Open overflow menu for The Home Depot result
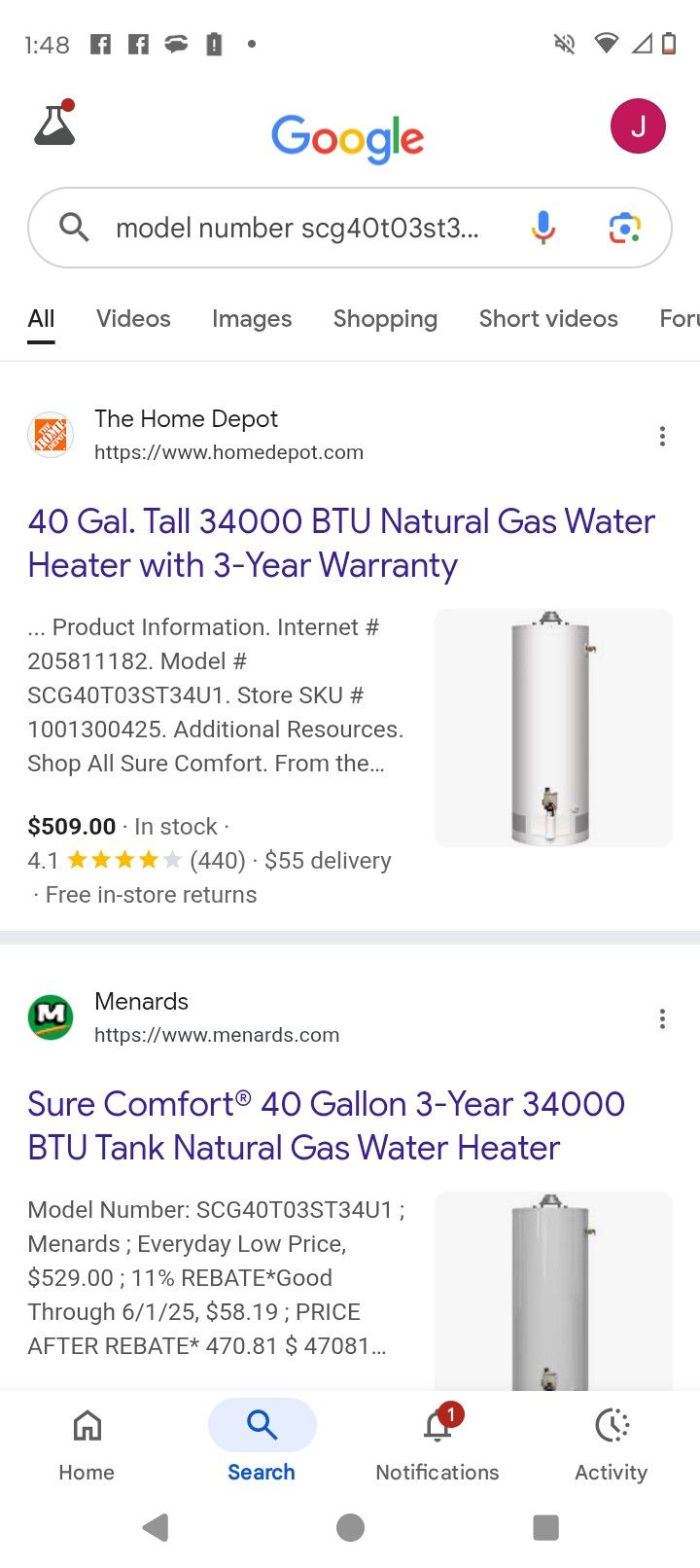 (x=662, y=436)
